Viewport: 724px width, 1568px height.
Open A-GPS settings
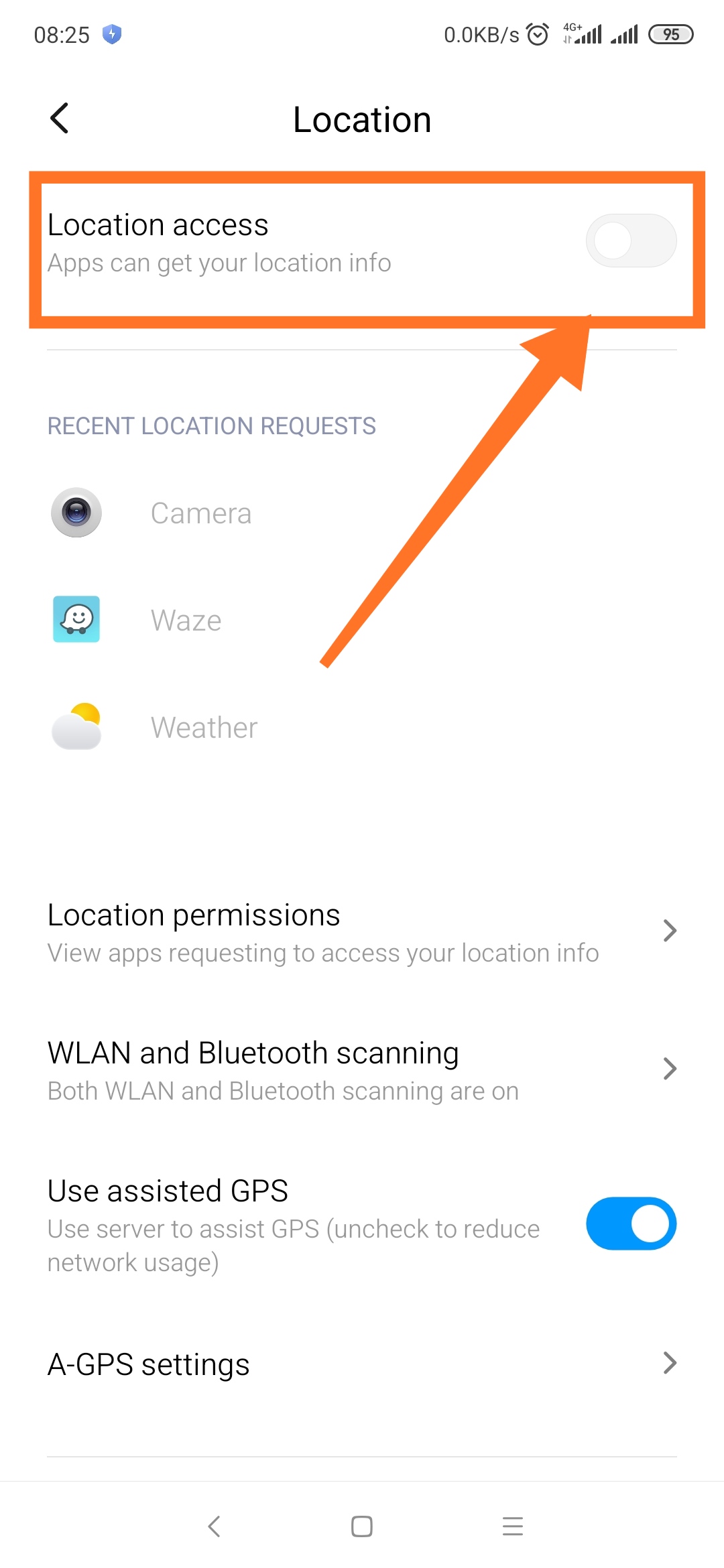(362, 1364)
